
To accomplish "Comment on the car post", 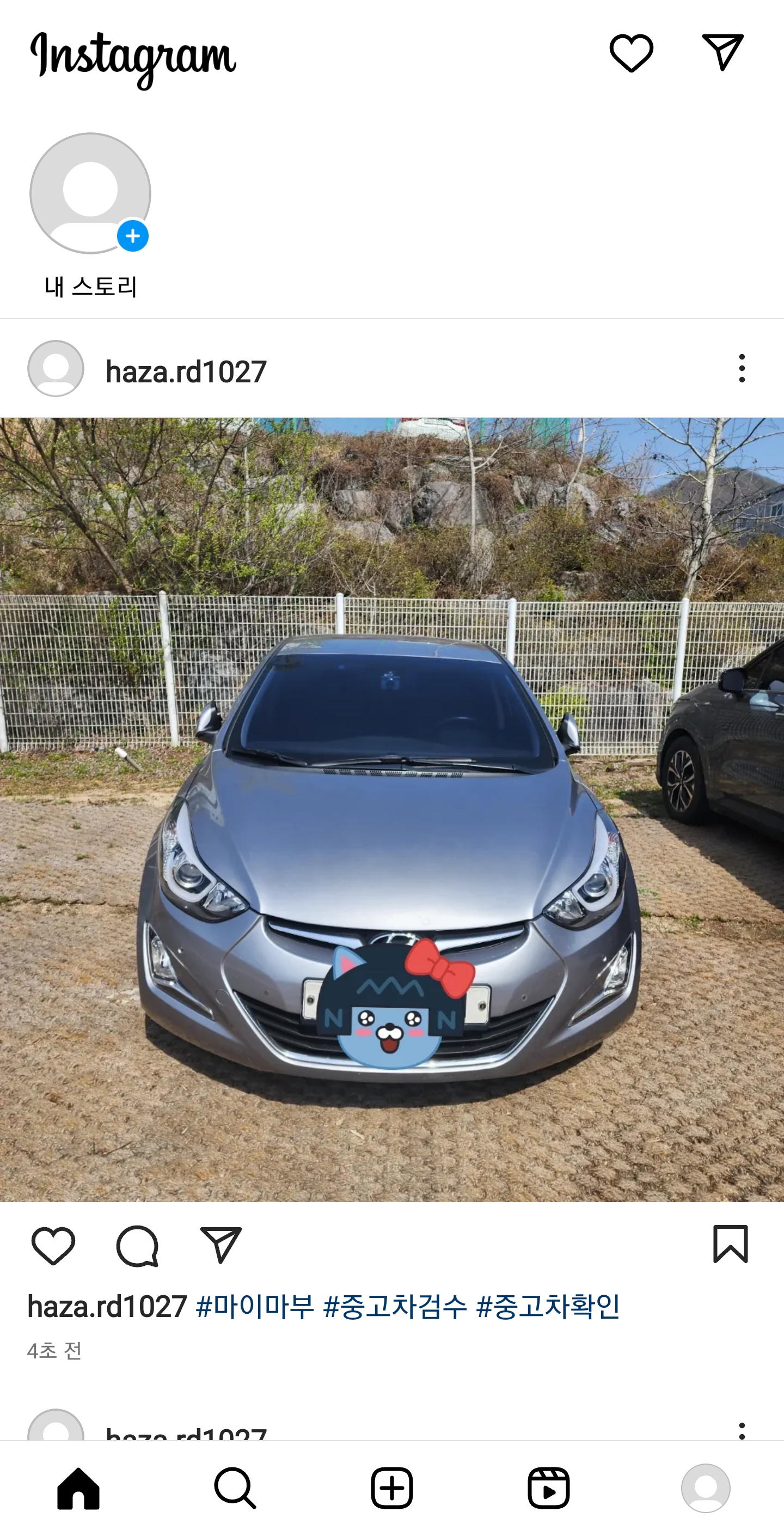I will point(137,1246).
